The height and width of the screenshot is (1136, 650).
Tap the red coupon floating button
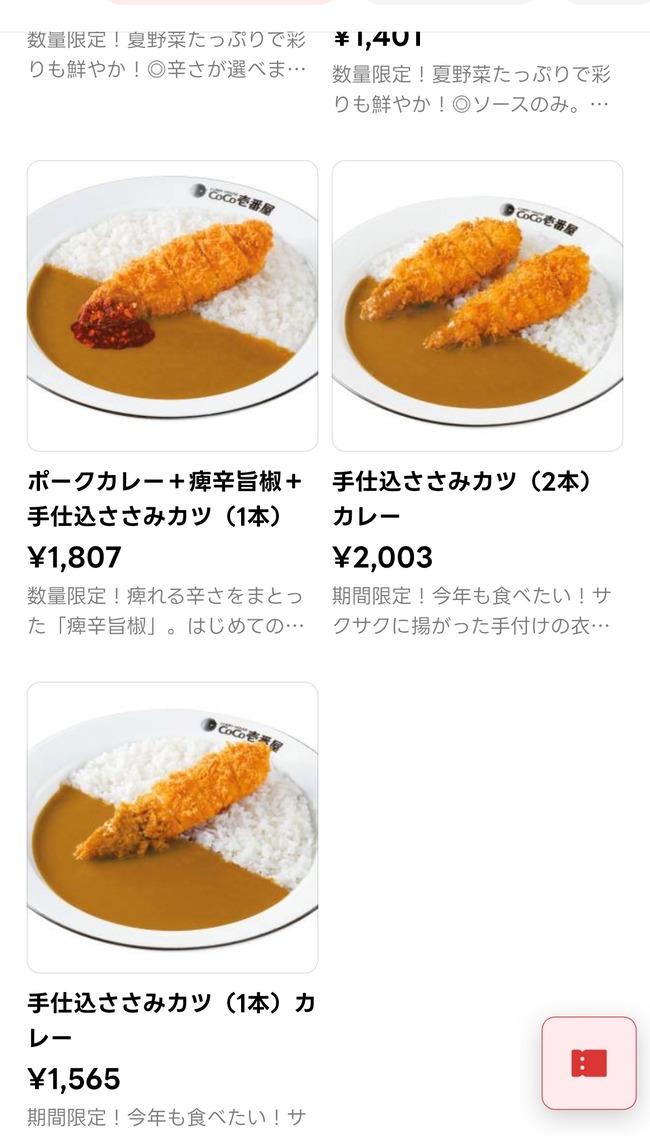[x=589, y=1063]
